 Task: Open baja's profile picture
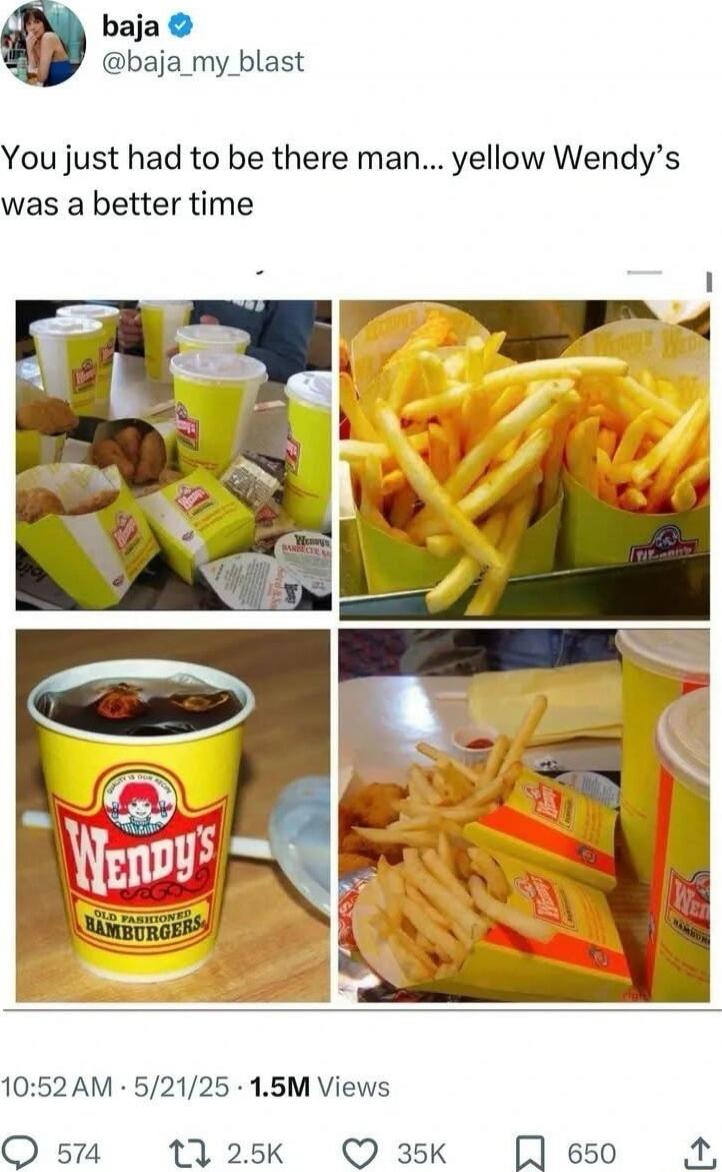43,43
